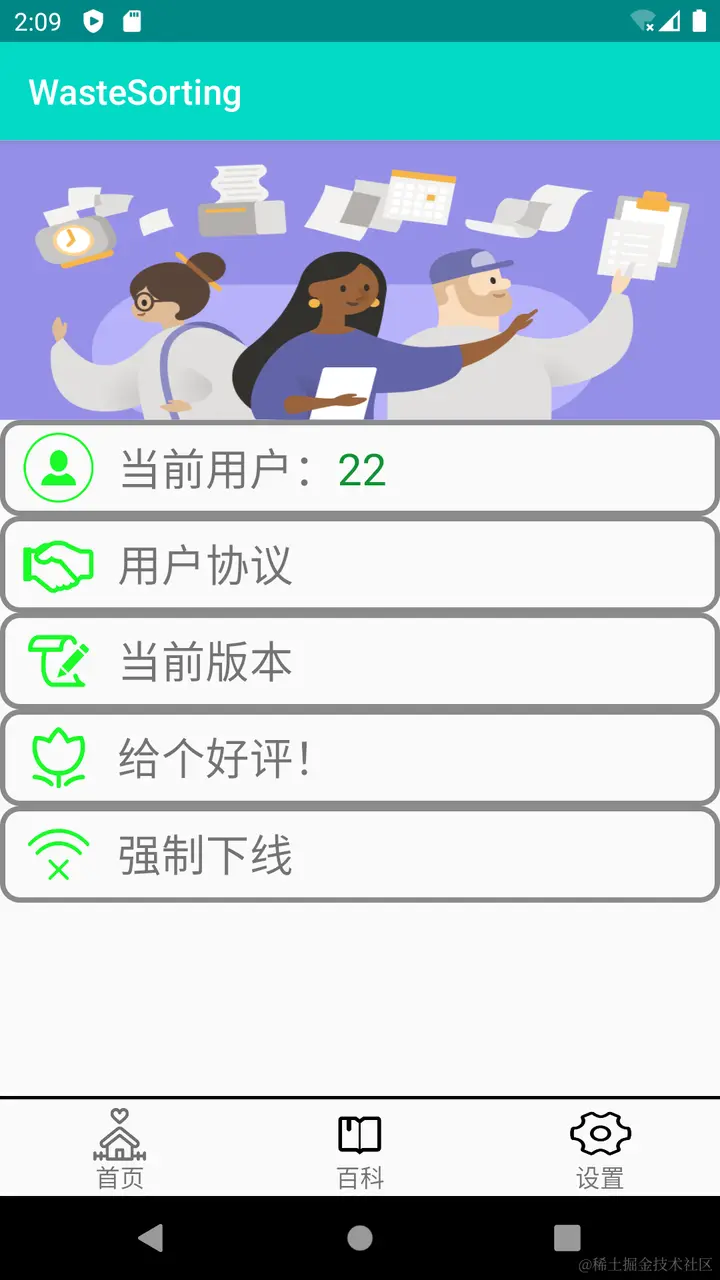
Task: Open the 用户协议 entry
Action: click(360, 564)
